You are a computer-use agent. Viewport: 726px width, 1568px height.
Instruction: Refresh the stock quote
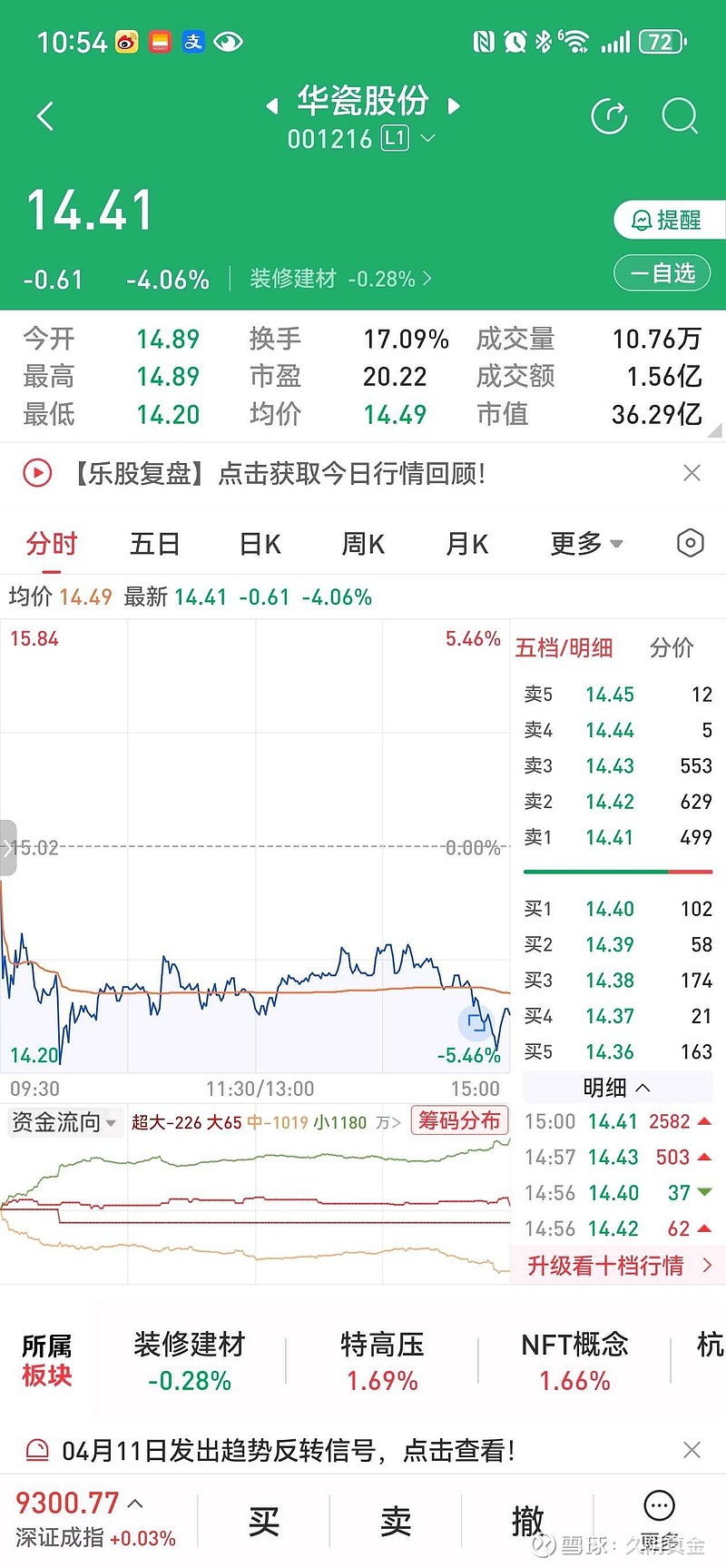click(x=609, y=116)
